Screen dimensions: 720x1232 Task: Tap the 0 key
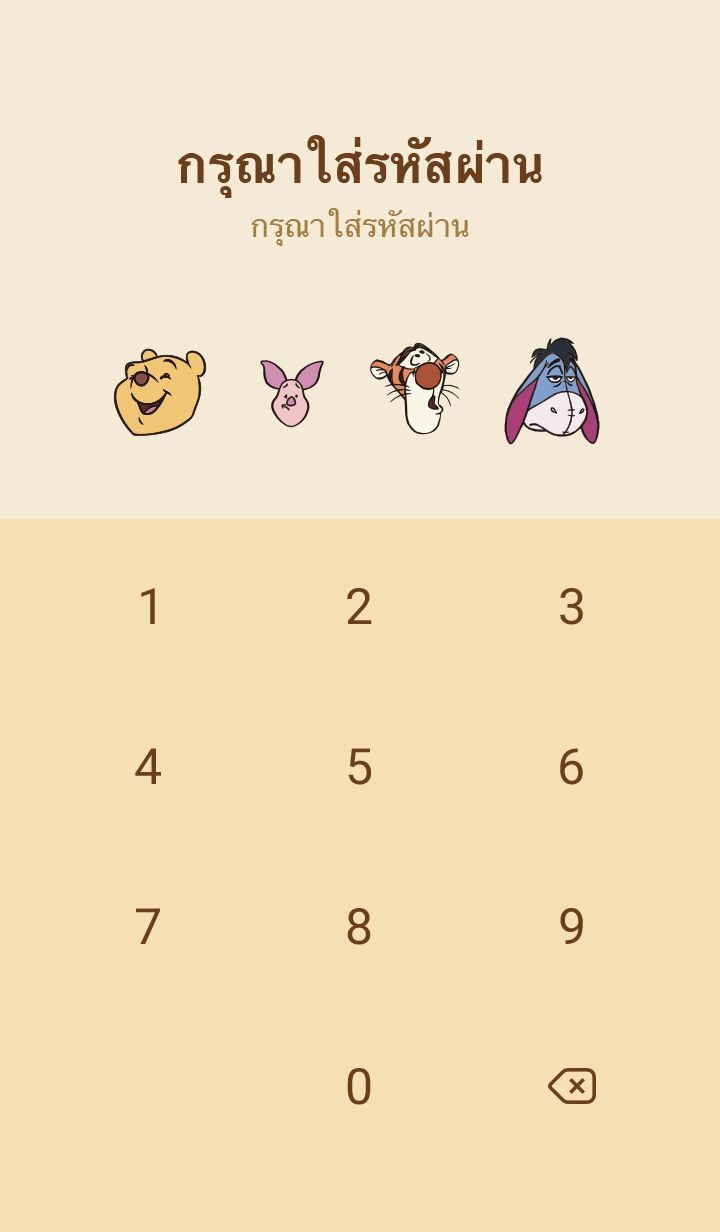[359, 1087]
